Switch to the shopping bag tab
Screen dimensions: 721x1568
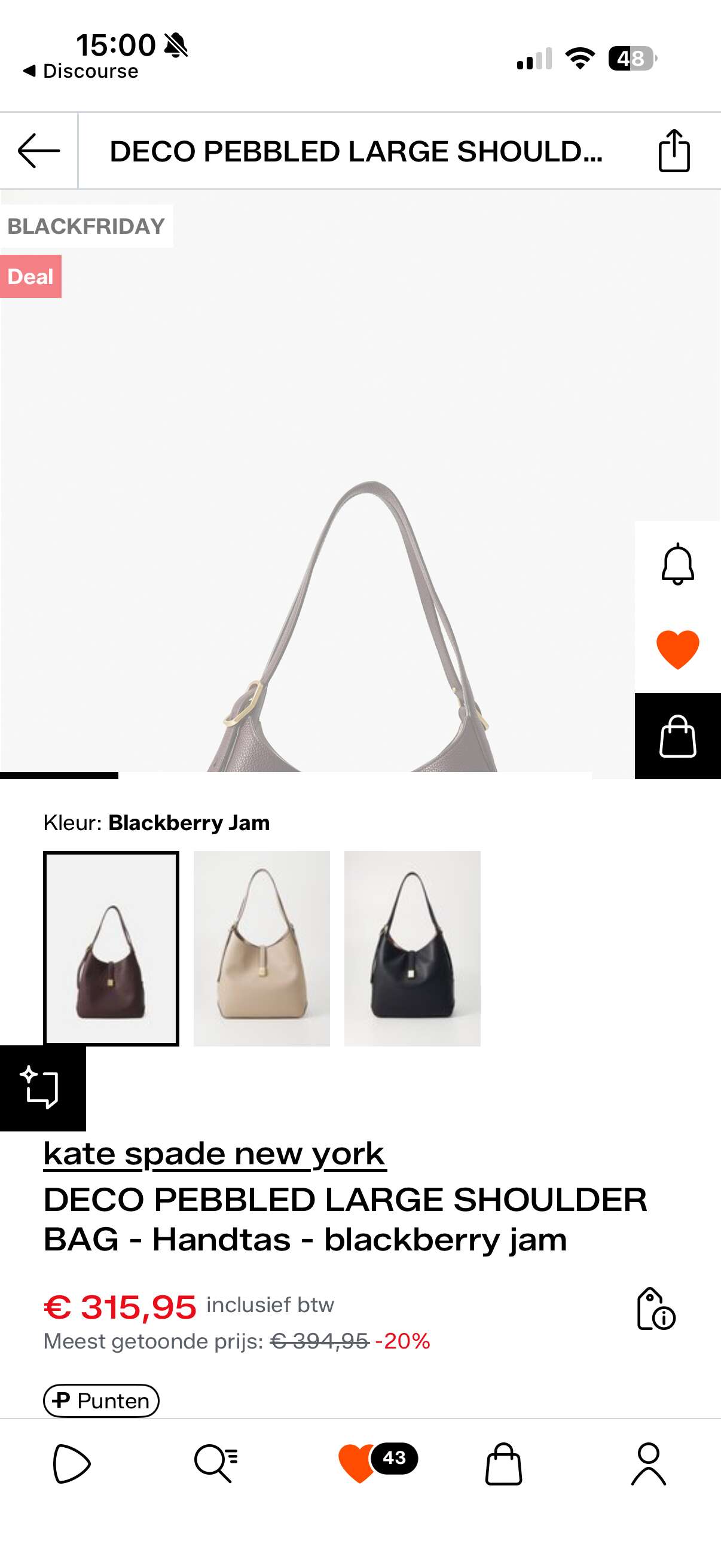coord(503,1463)
